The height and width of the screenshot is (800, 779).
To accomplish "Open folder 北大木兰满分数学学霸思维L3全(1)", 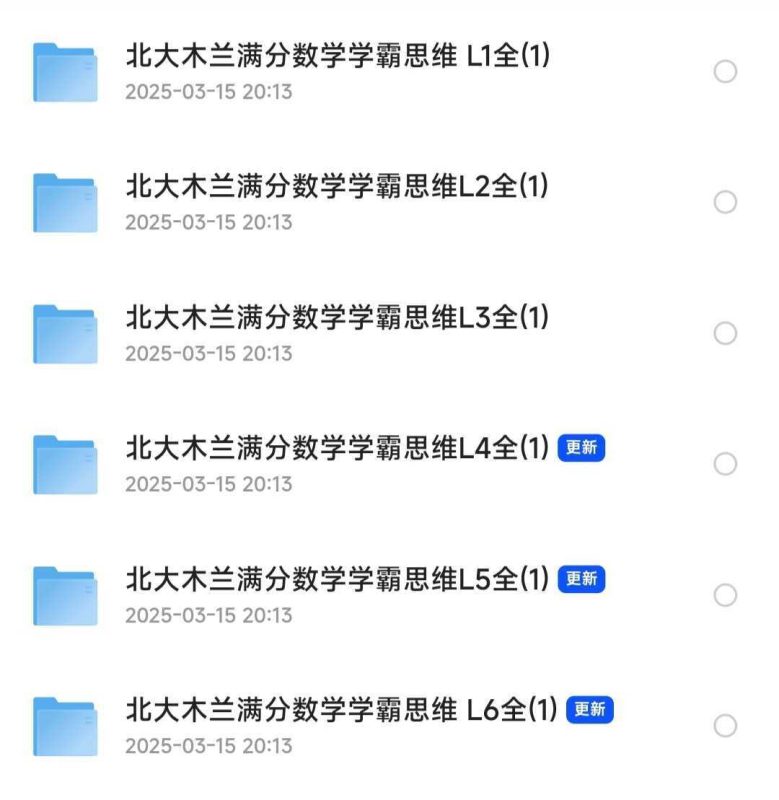I will click(336, 318).
